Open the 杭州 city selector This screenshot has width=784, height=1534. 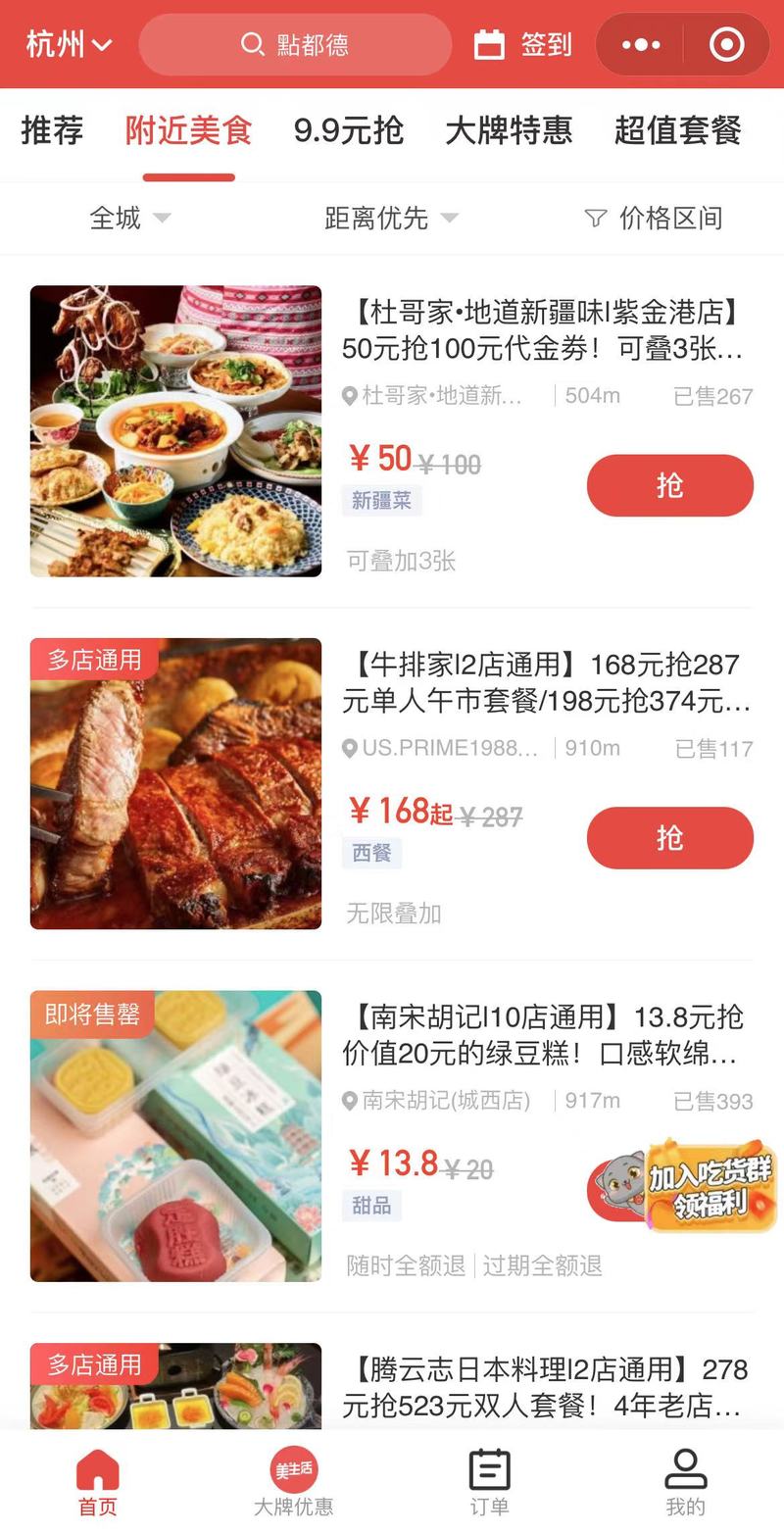click(69, 45)
